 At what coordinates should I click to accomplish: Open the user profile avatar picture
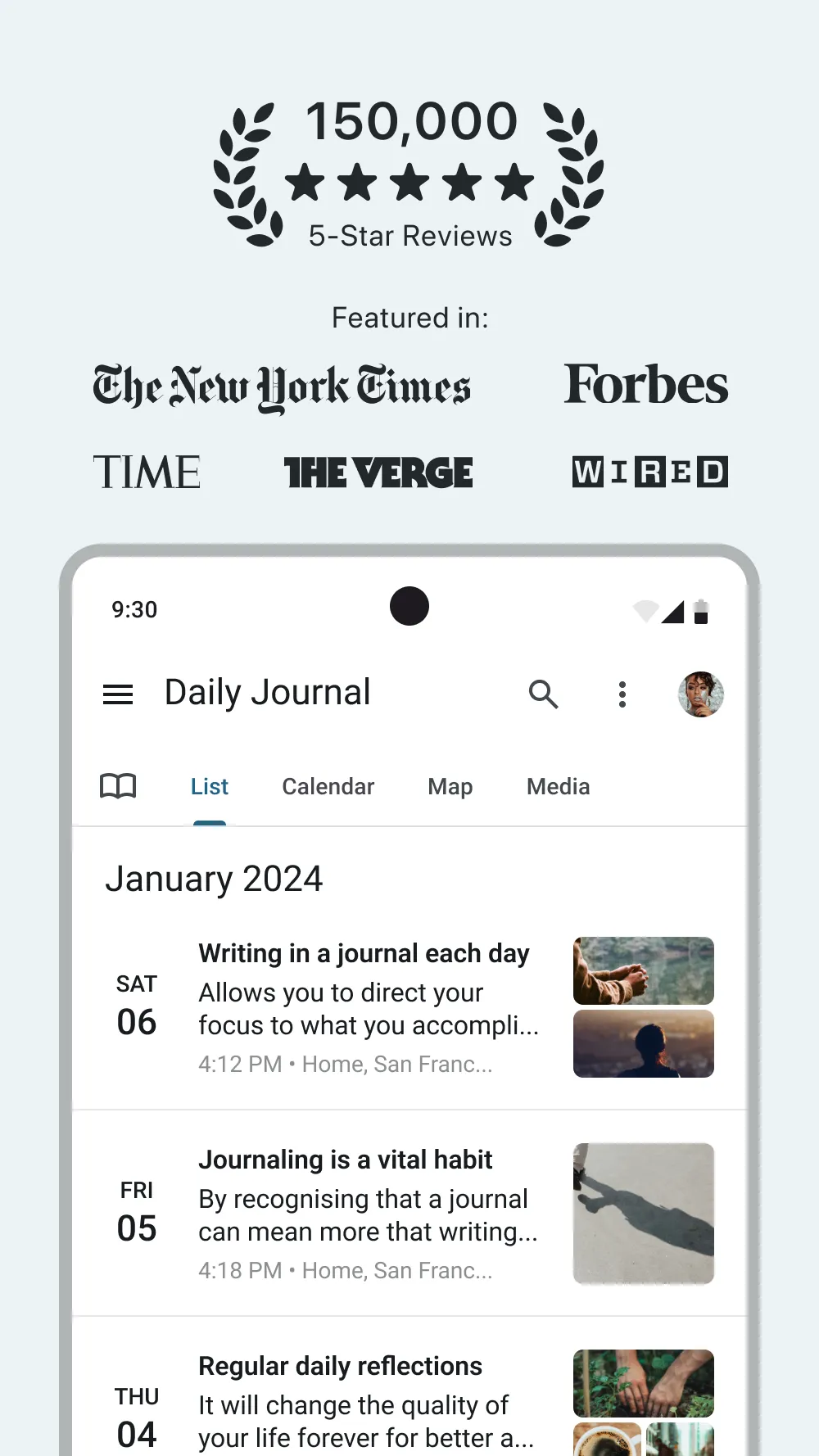click(700, 694)
